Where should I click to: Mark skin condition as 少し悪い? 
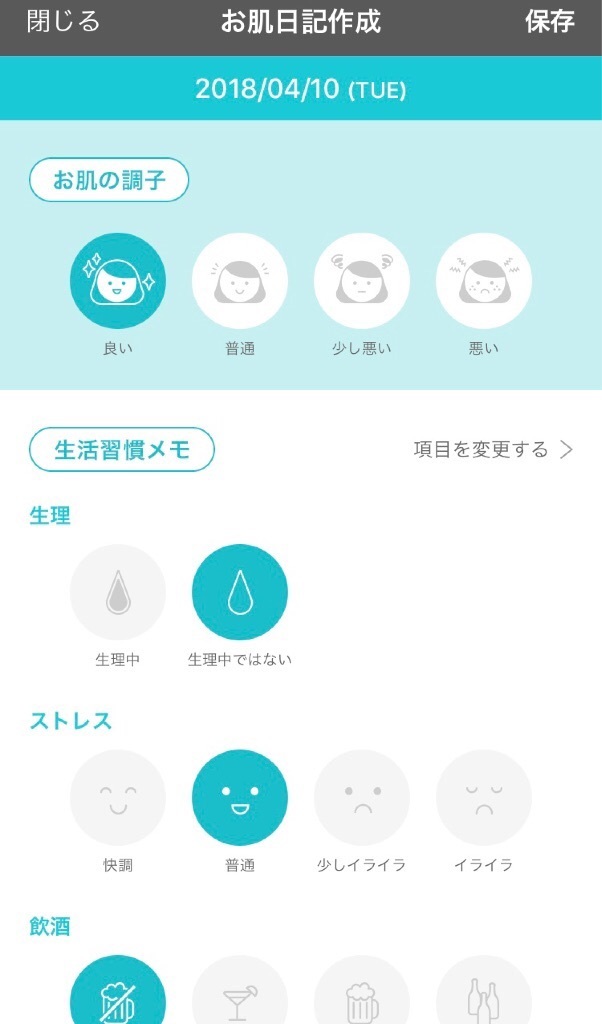(362, 281)
